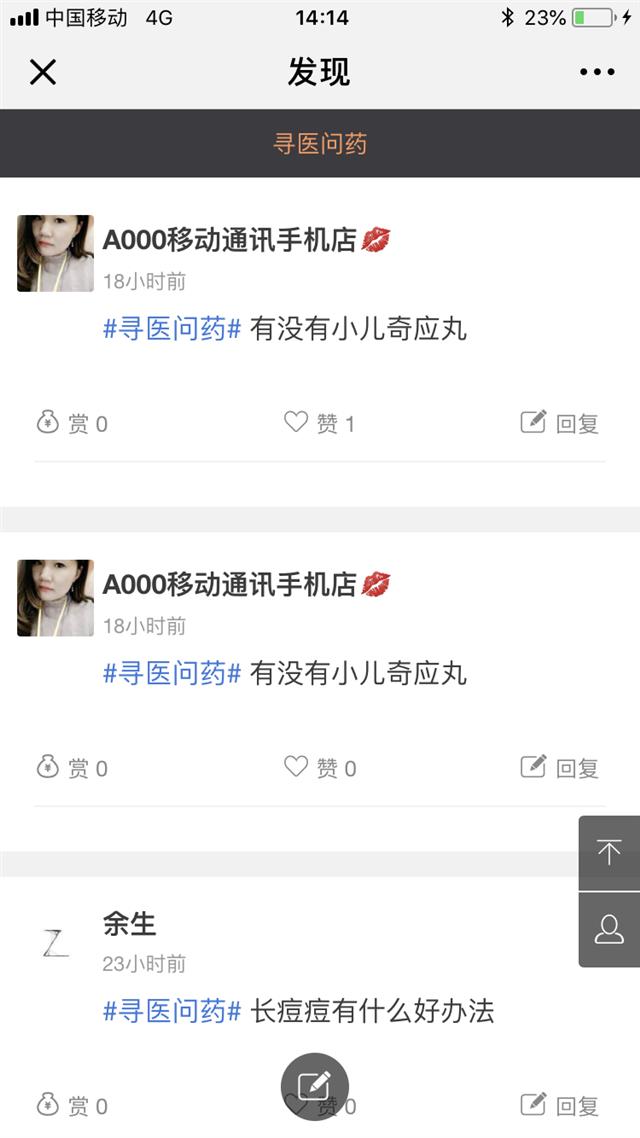Close the 发现 page with the X

[x=43, y=72]
